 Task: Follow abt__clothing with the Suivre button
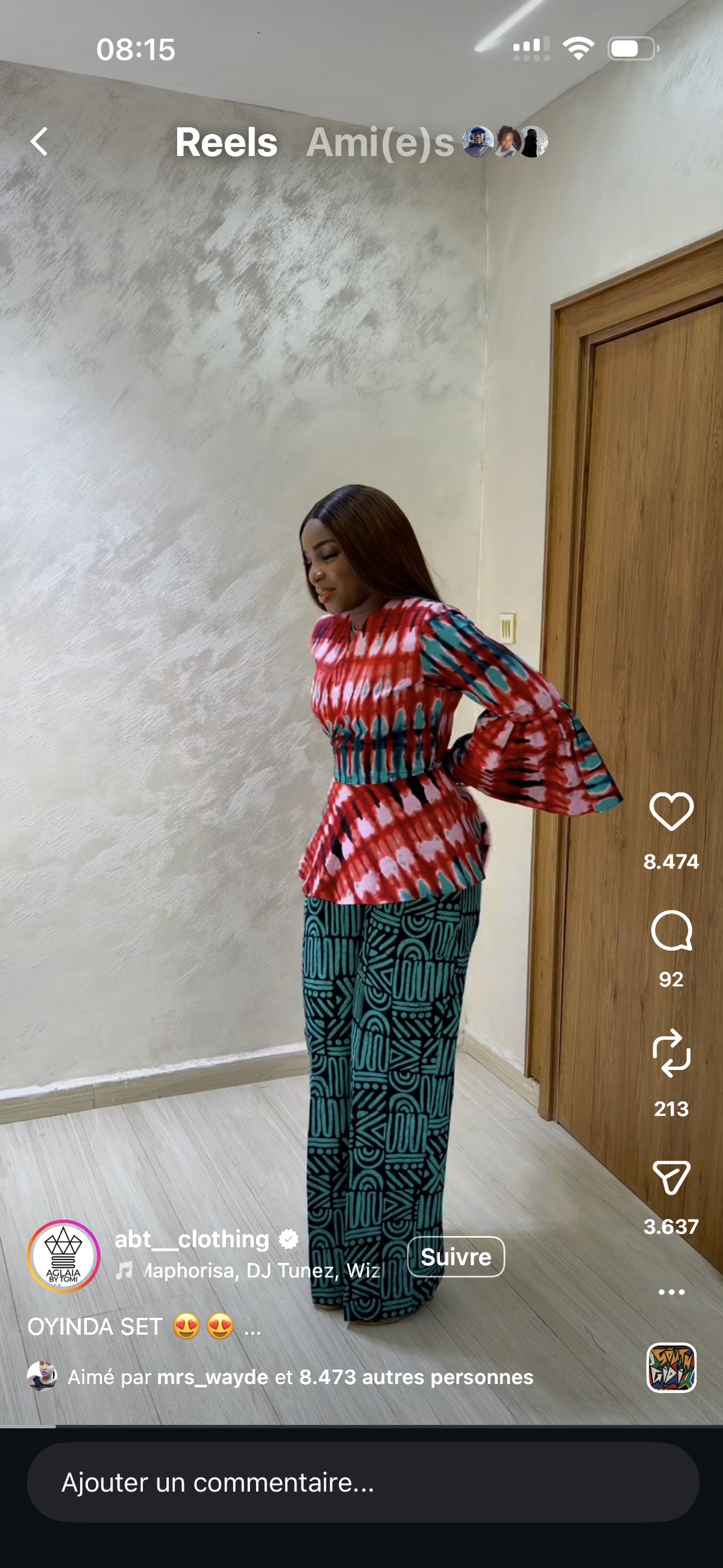click(455, 1257)
